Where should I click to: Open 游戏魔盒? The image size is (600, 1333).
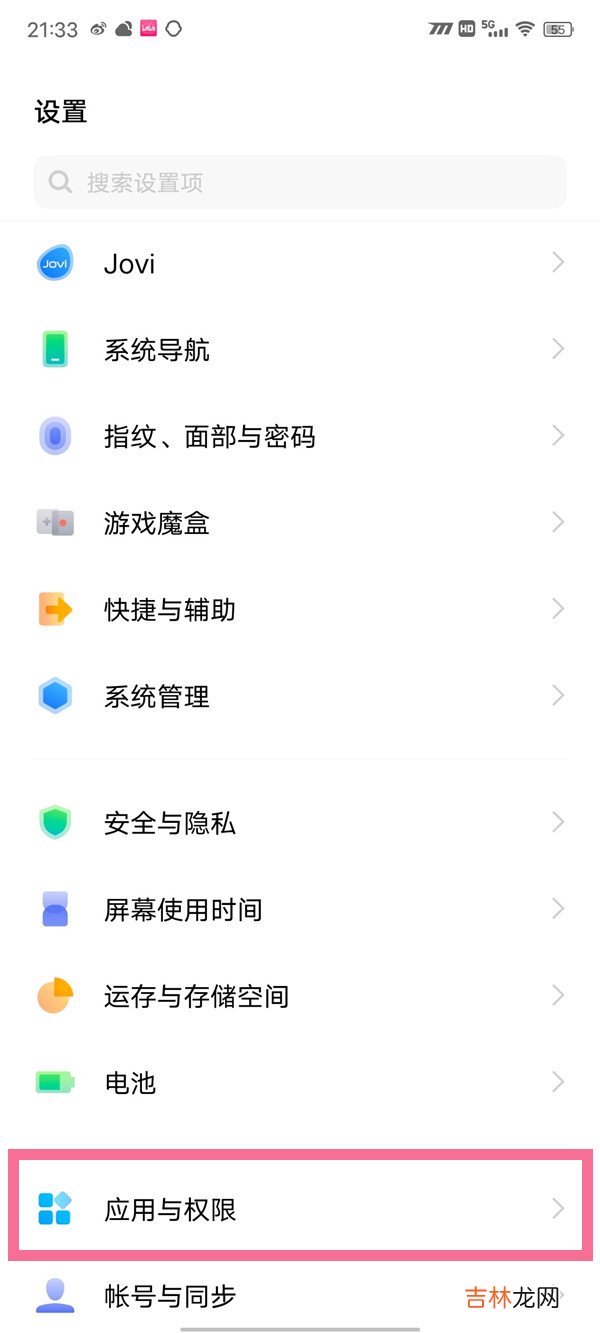click(x=300, y=523)
